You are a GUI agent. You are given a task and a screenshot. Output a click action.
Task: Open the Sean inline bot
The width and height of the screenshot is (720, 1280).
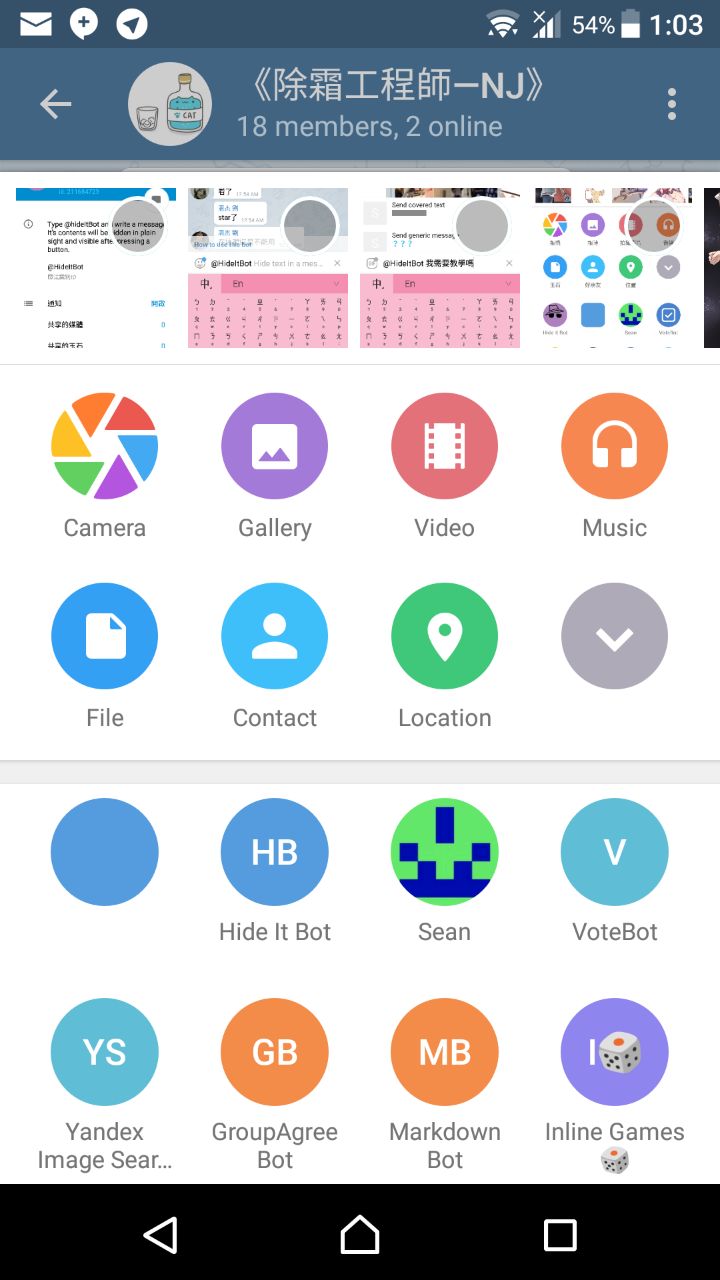tap(445, 852)
